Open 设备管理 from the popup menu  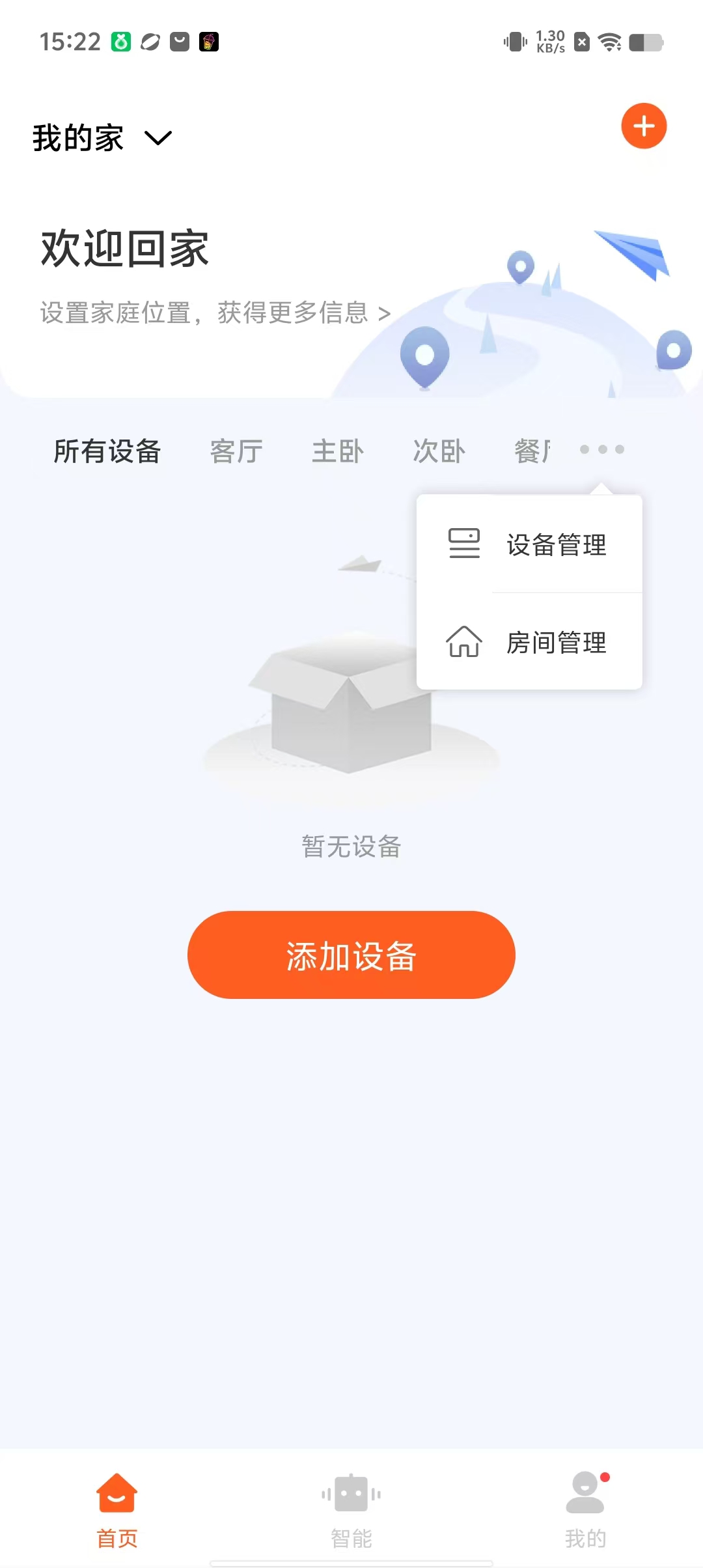coord(530,544)
